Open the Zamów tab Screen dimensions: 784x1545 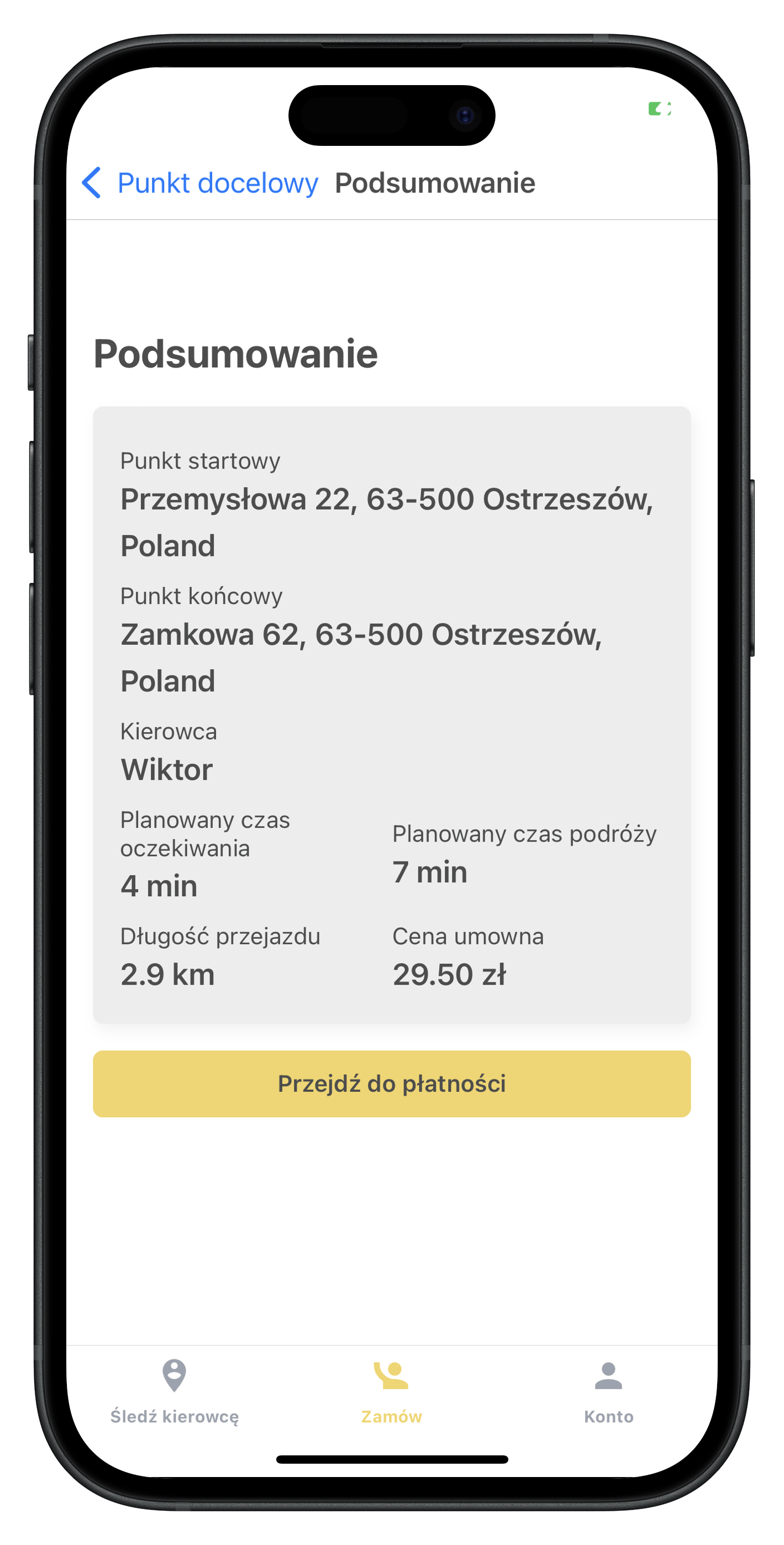coord(392,1391)
